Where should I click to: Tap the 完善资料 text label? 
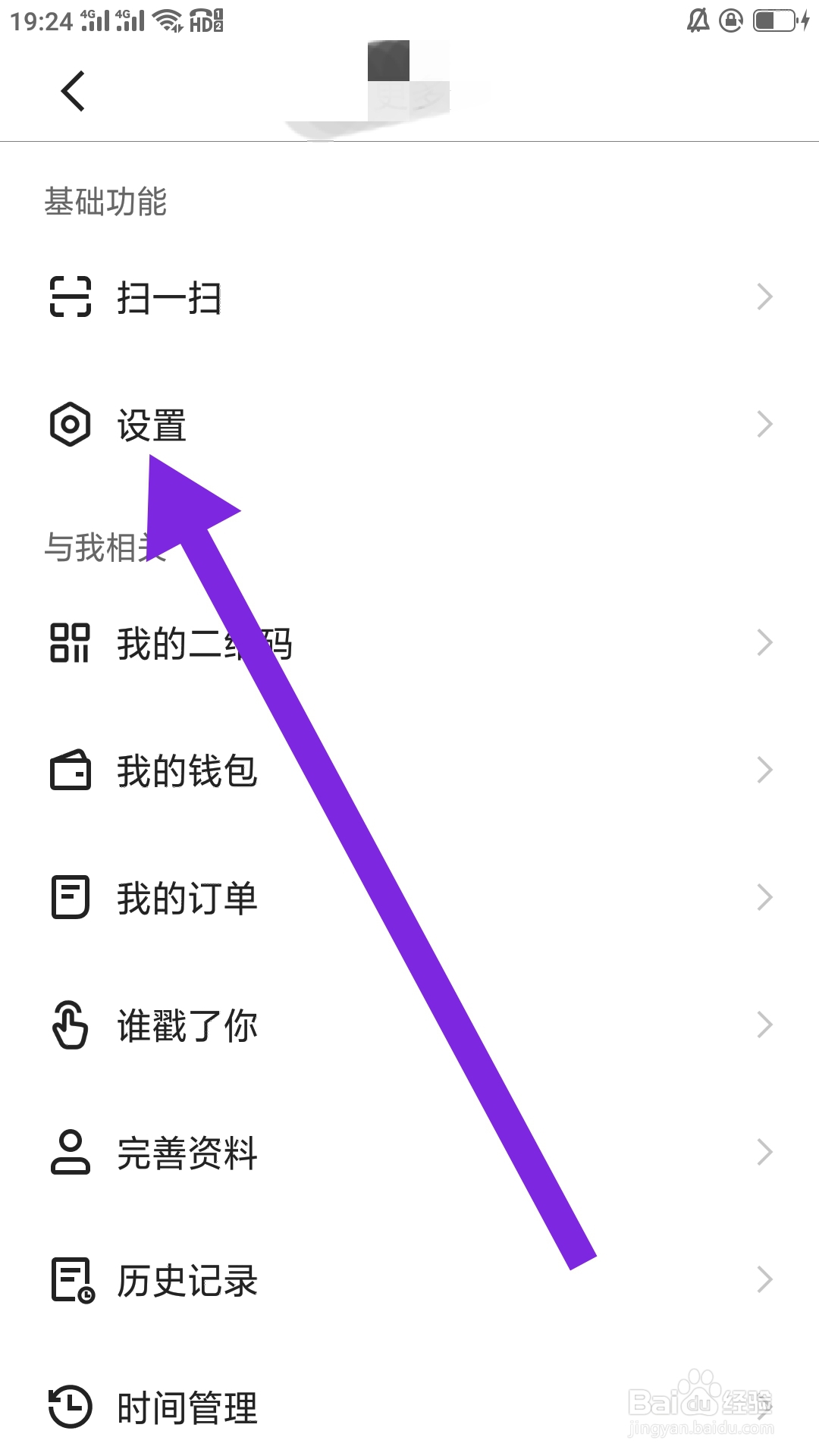(x=187, y=1153)
